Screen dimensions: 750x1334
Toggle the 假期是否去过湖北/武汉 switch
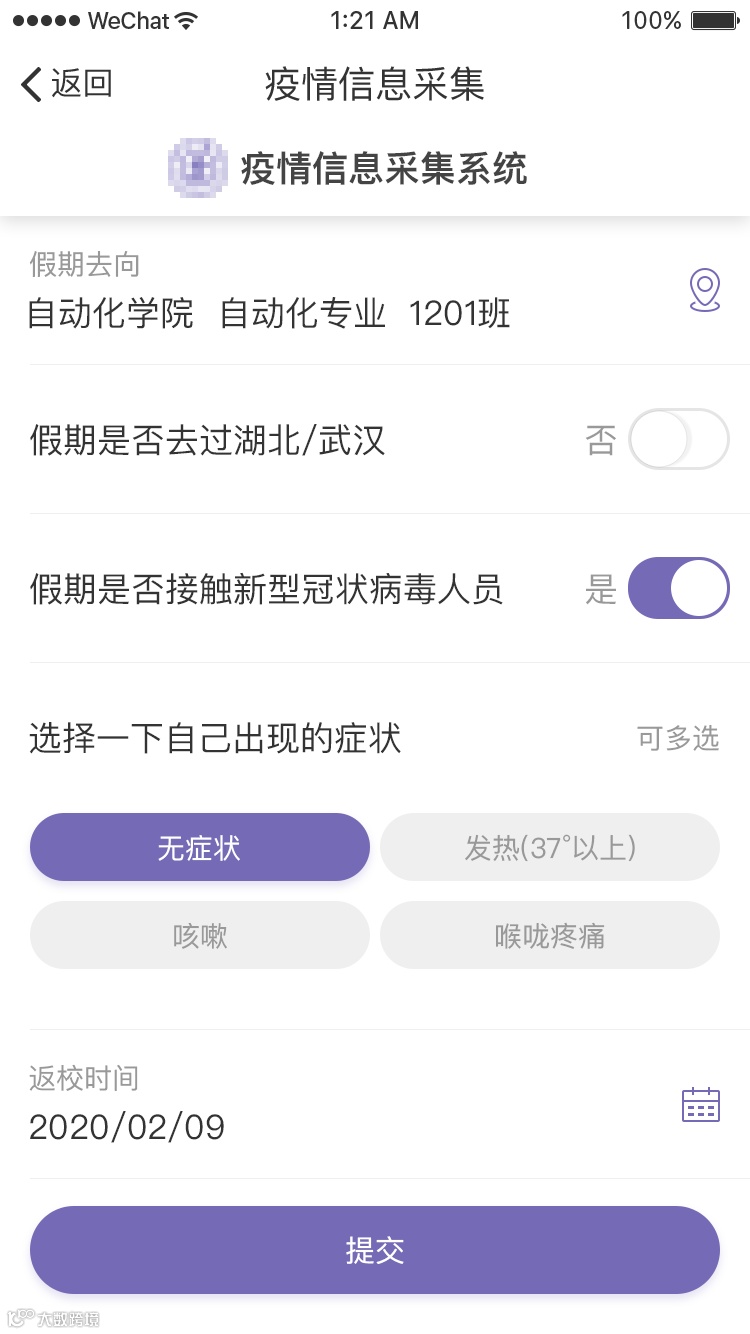(x=678, y=439)
